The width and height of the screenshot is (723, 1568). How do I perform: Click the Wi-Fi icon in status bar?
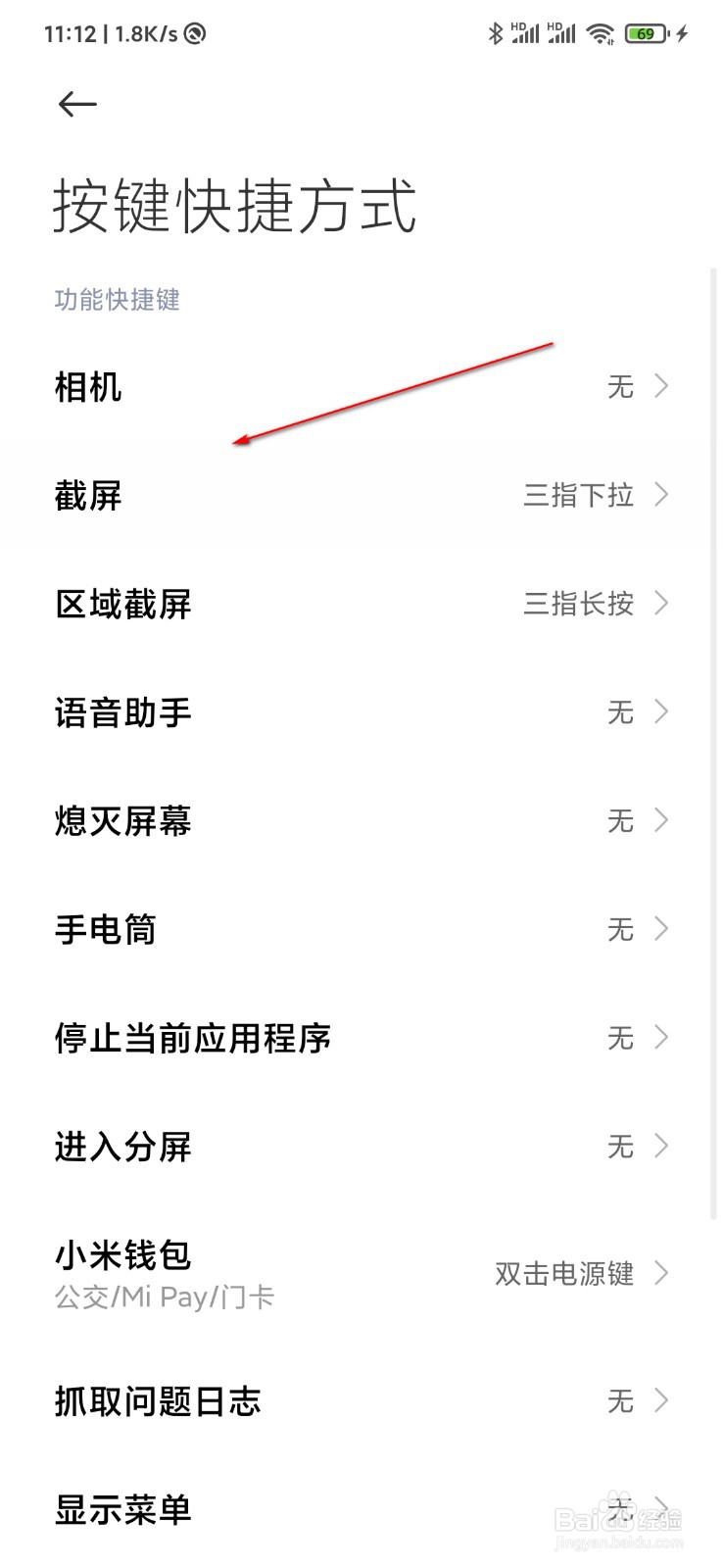[x=600, y=32]
